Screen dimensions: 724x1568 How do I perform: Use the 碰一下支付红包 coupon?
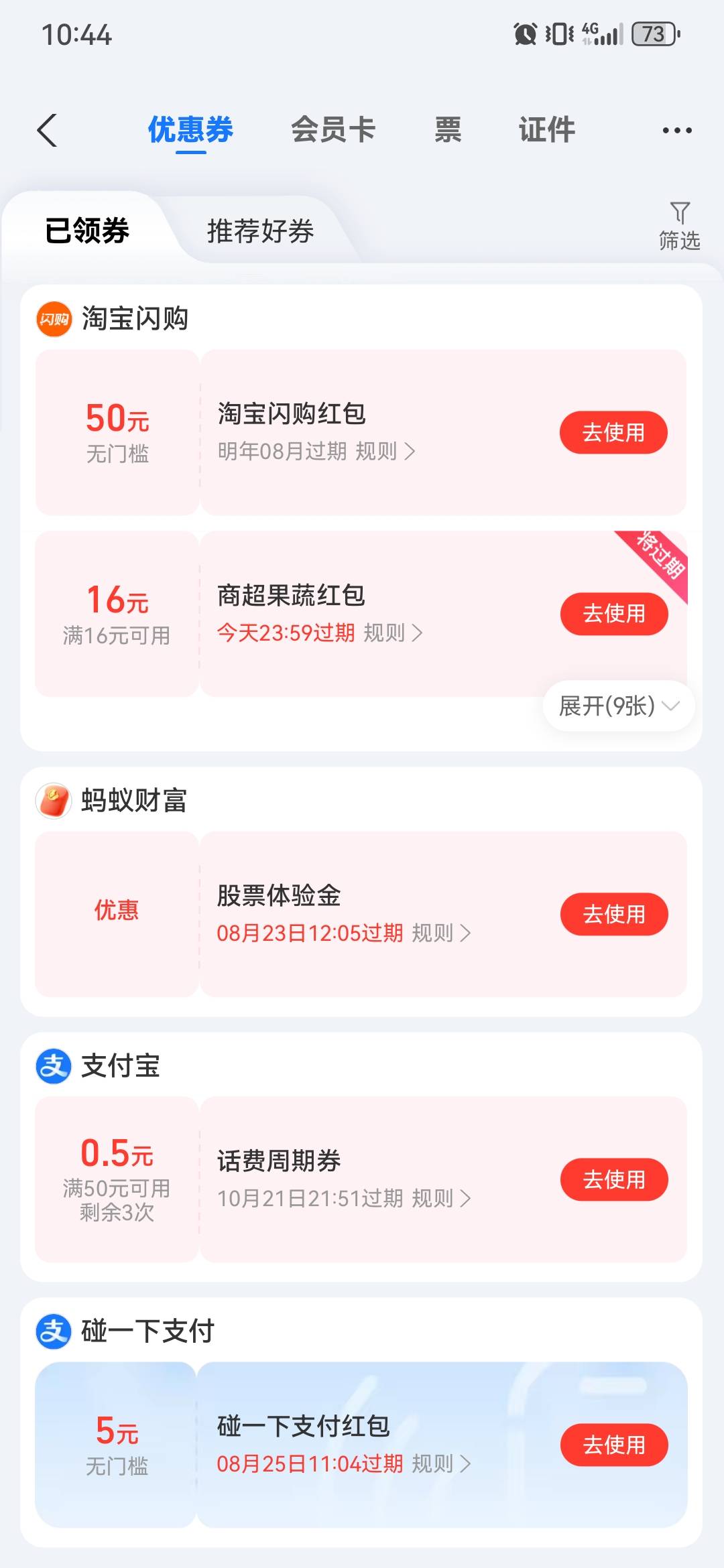point(614,1445)
